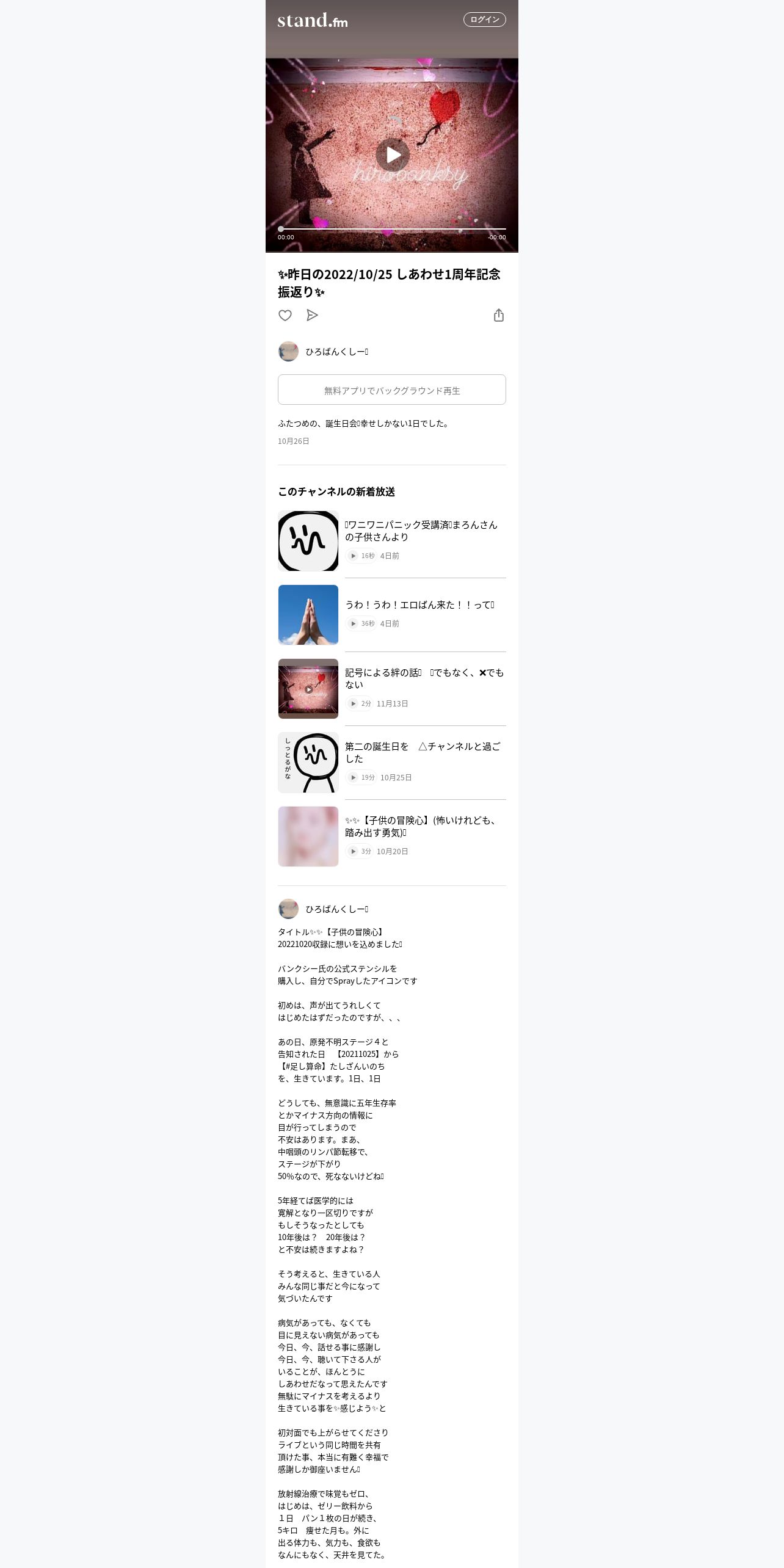Share this broadcast
The width and height of the screenshot is (784, 1568).
[x=498, y=316]
